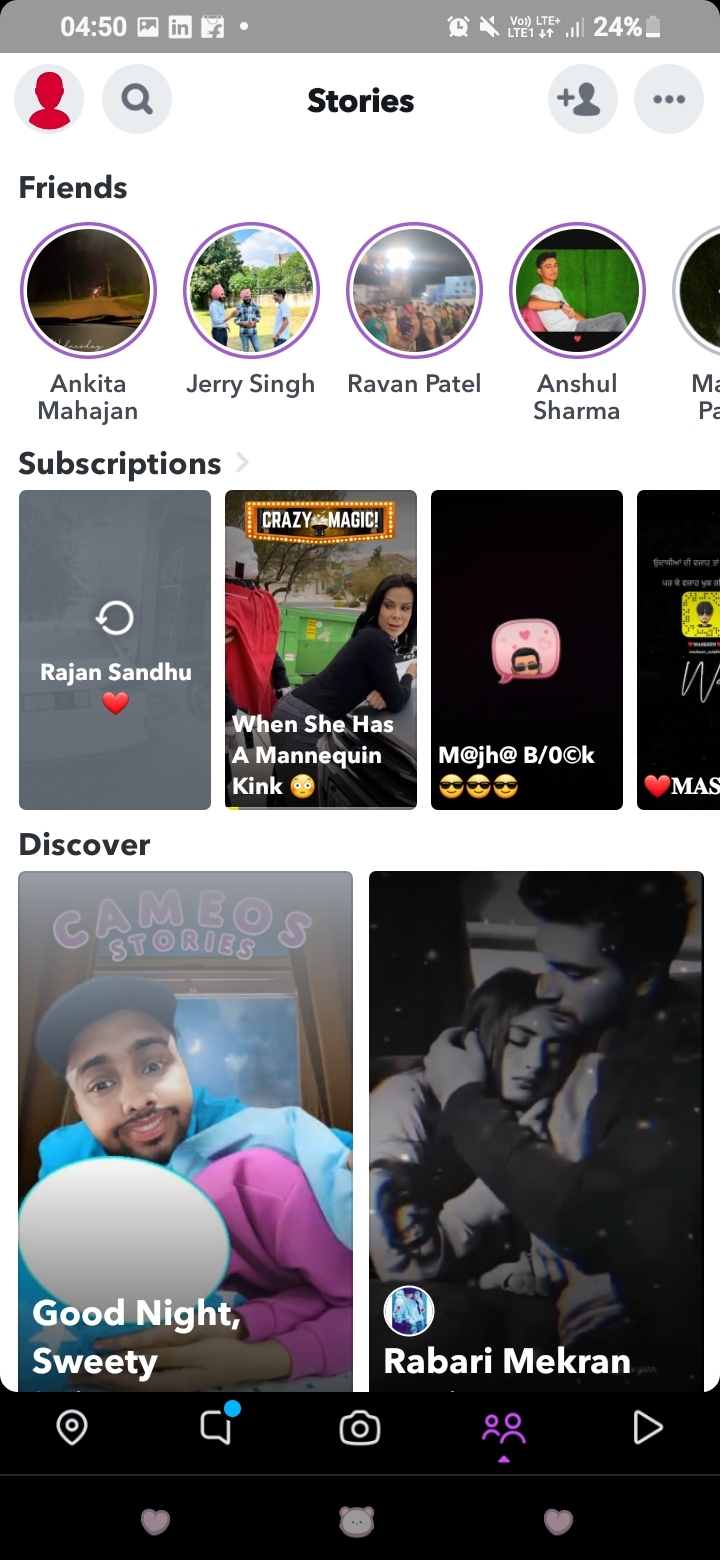View Jerry Singh's story
720x1560 pixels.
(251, 290)
